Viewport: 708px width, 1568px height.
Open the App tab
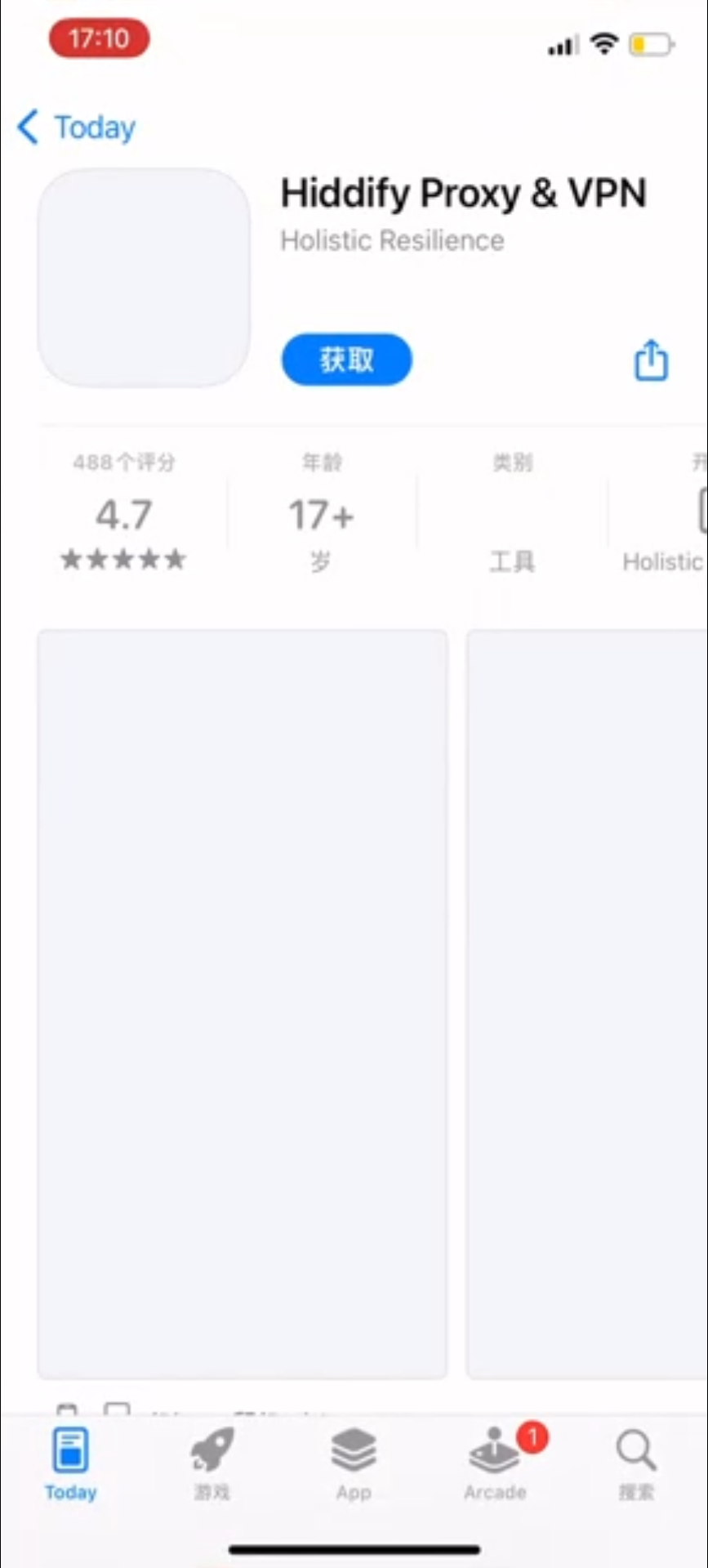(x=353, y=1465)
